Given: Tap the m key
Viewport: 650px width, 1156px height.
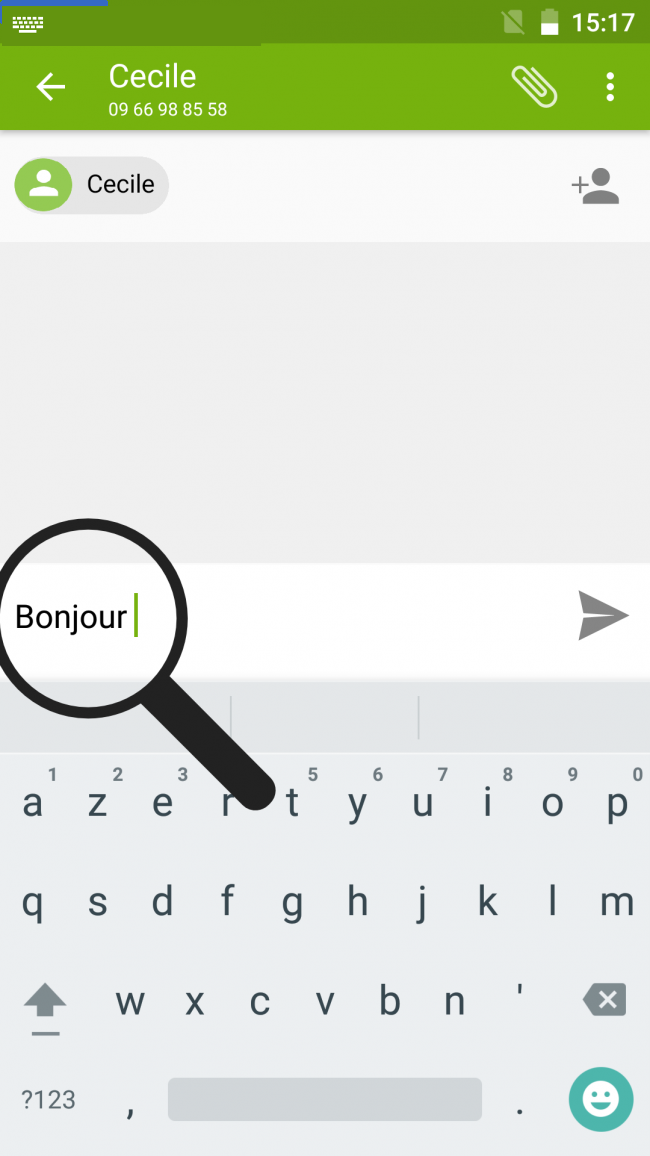Looking at the screenshot, I should coord(617,902).
